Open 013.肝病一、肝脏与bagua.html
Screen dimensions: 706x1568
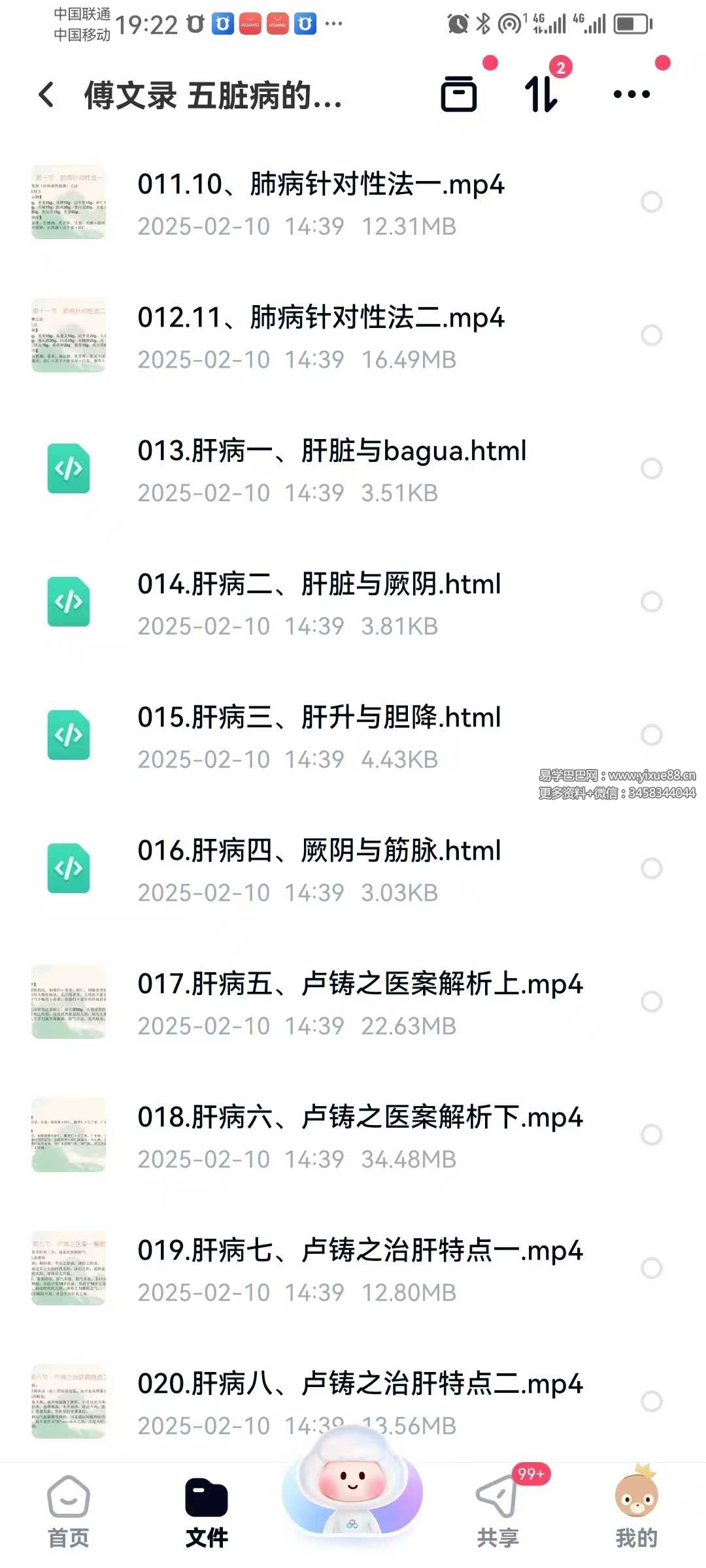(332, 469)
